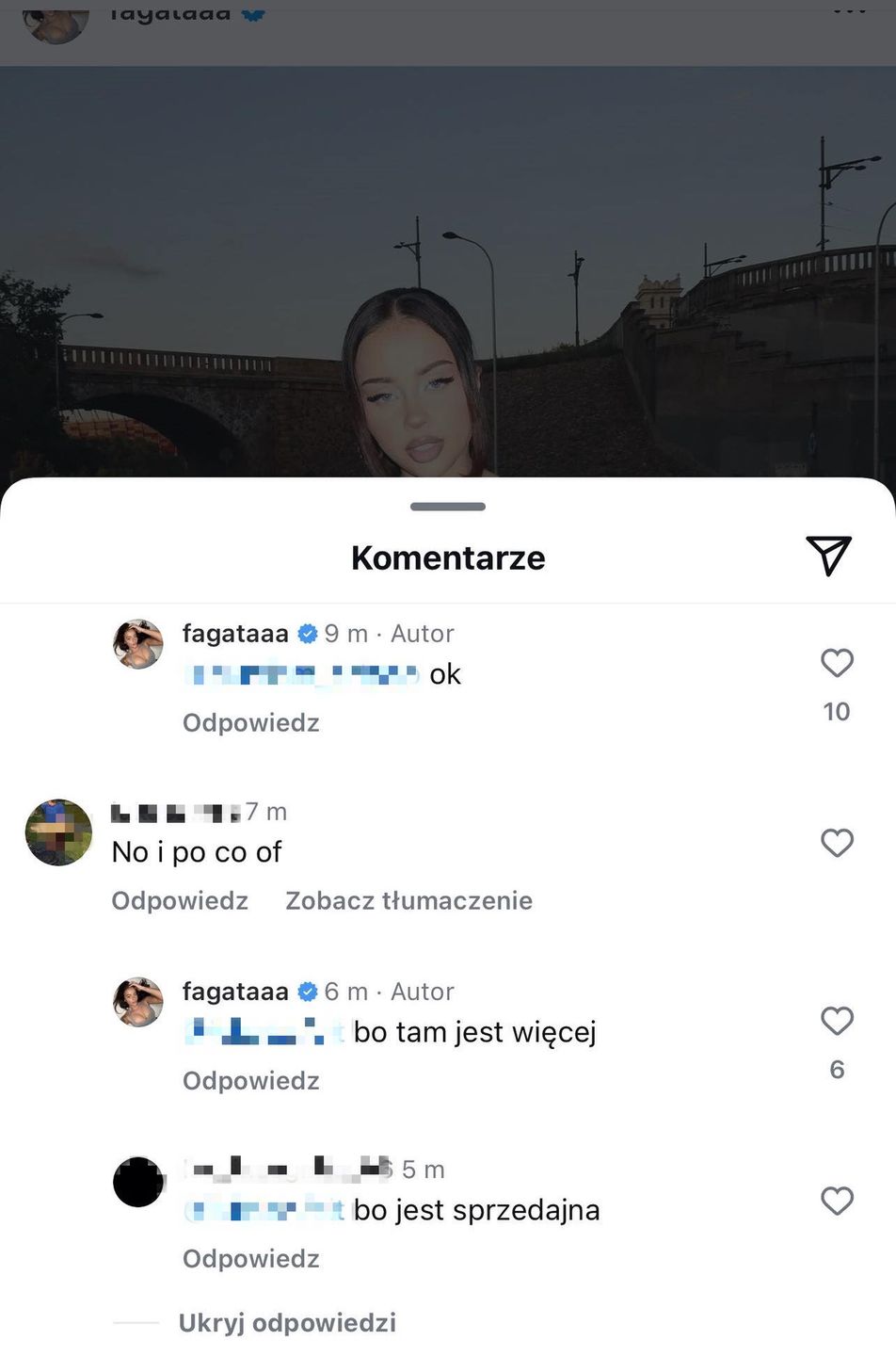Like the 'bo tam jest więcej' comment
Image resolution: width=896 pixels, height=1356 pixels.
point(837,1021)
